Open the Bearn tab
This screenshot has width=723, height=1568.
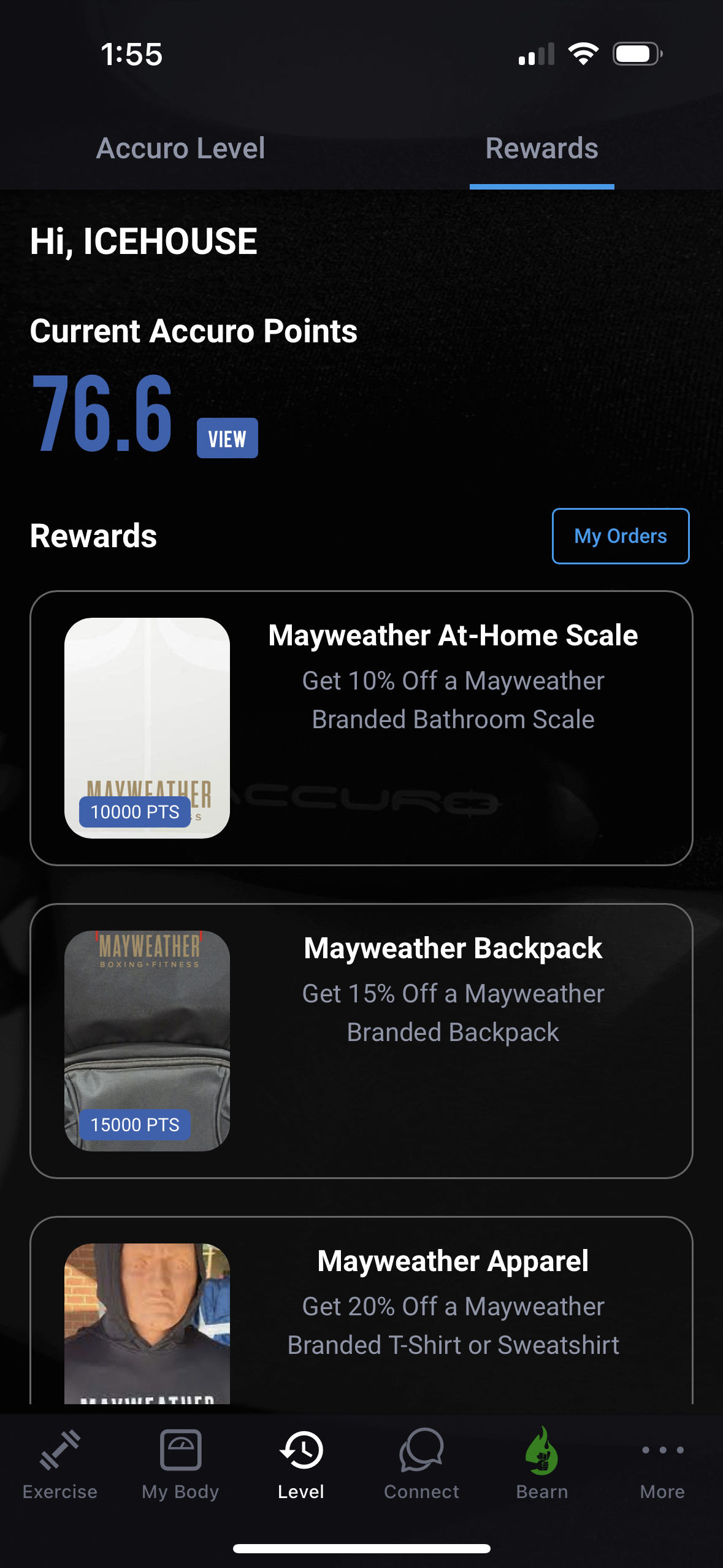542,1465
